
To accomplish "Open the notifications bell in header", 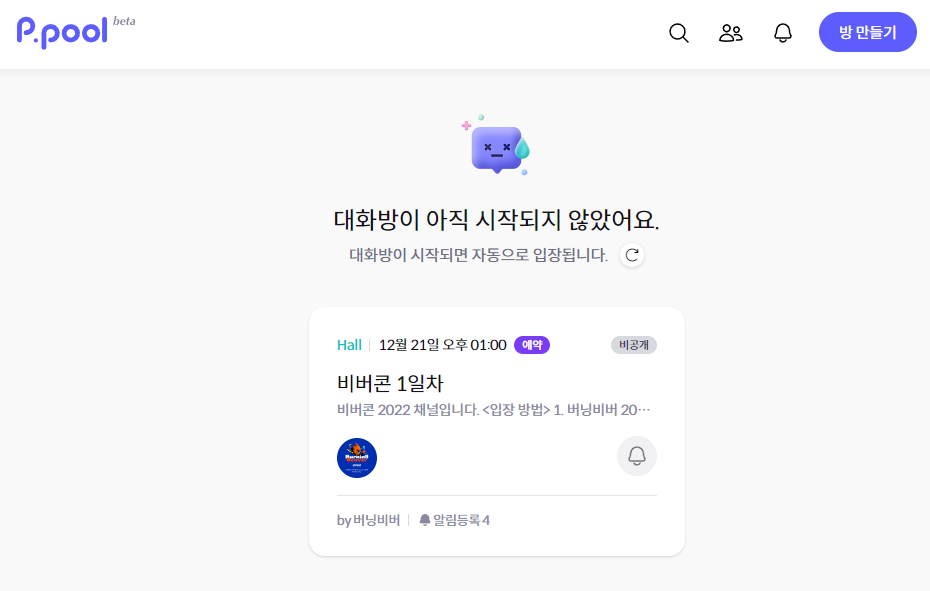I will point(783,33).
